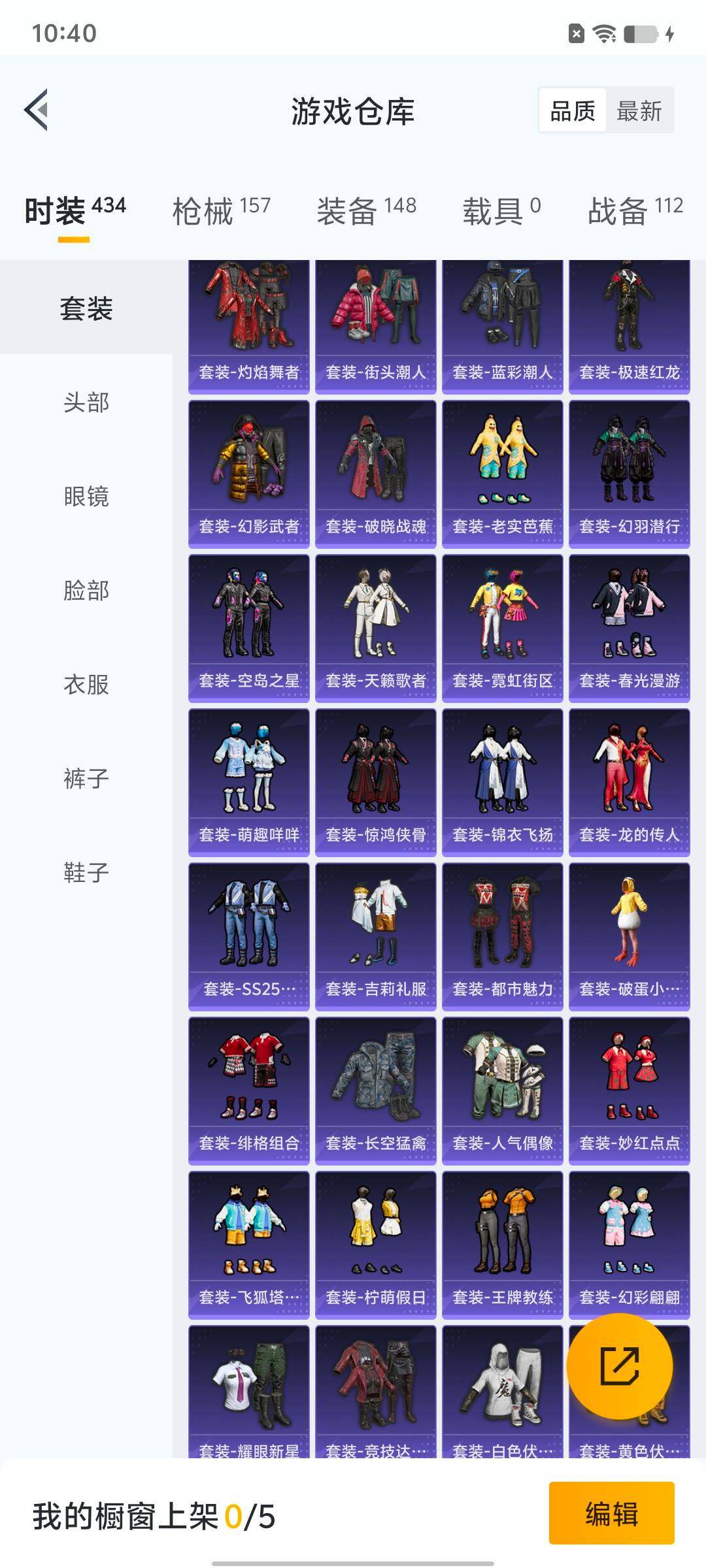
Task: Select the 眼镜 category
Action: click(x=86, y=497)
